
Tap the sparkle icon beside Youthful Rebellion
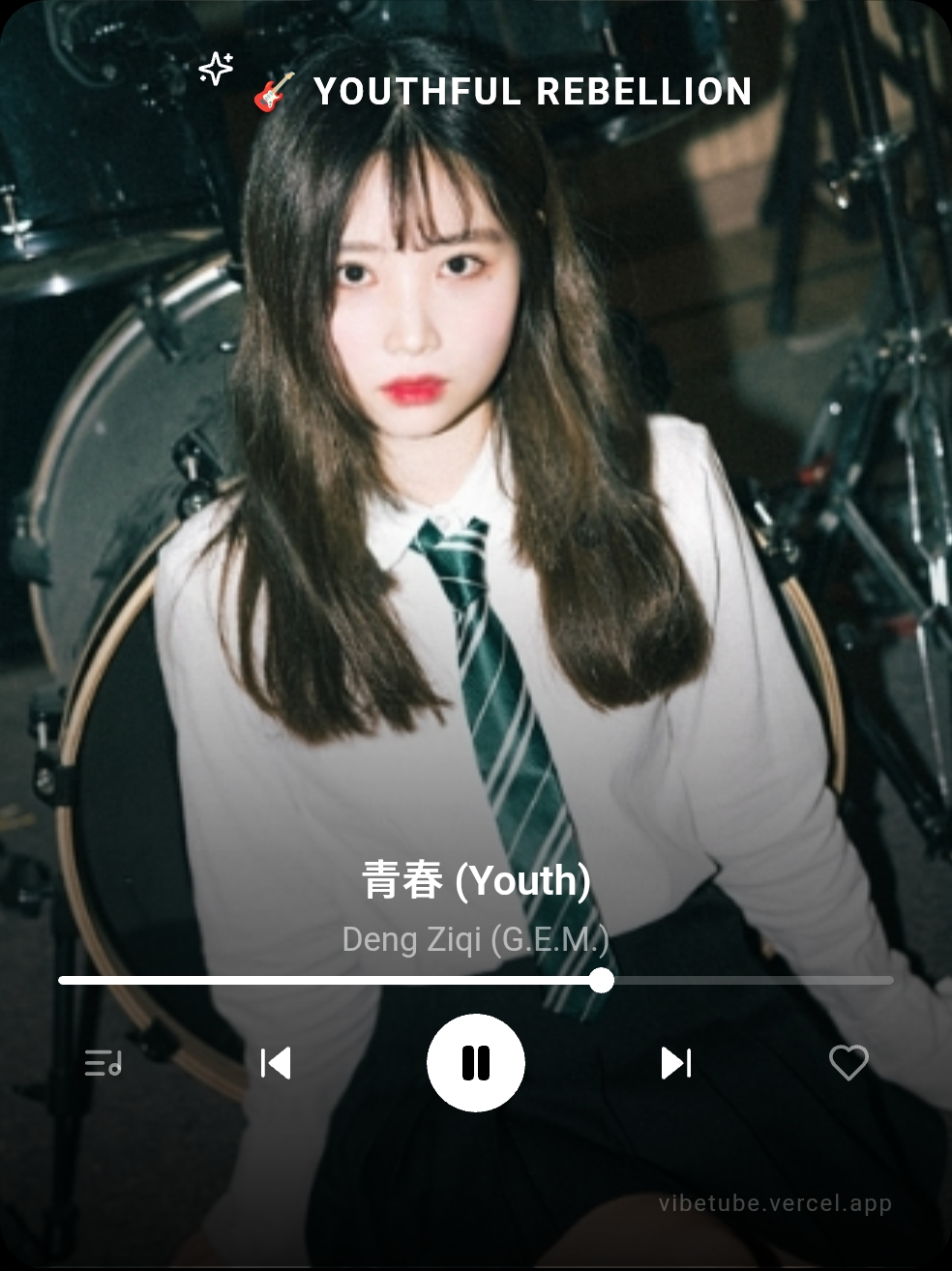tap(216, 69)
